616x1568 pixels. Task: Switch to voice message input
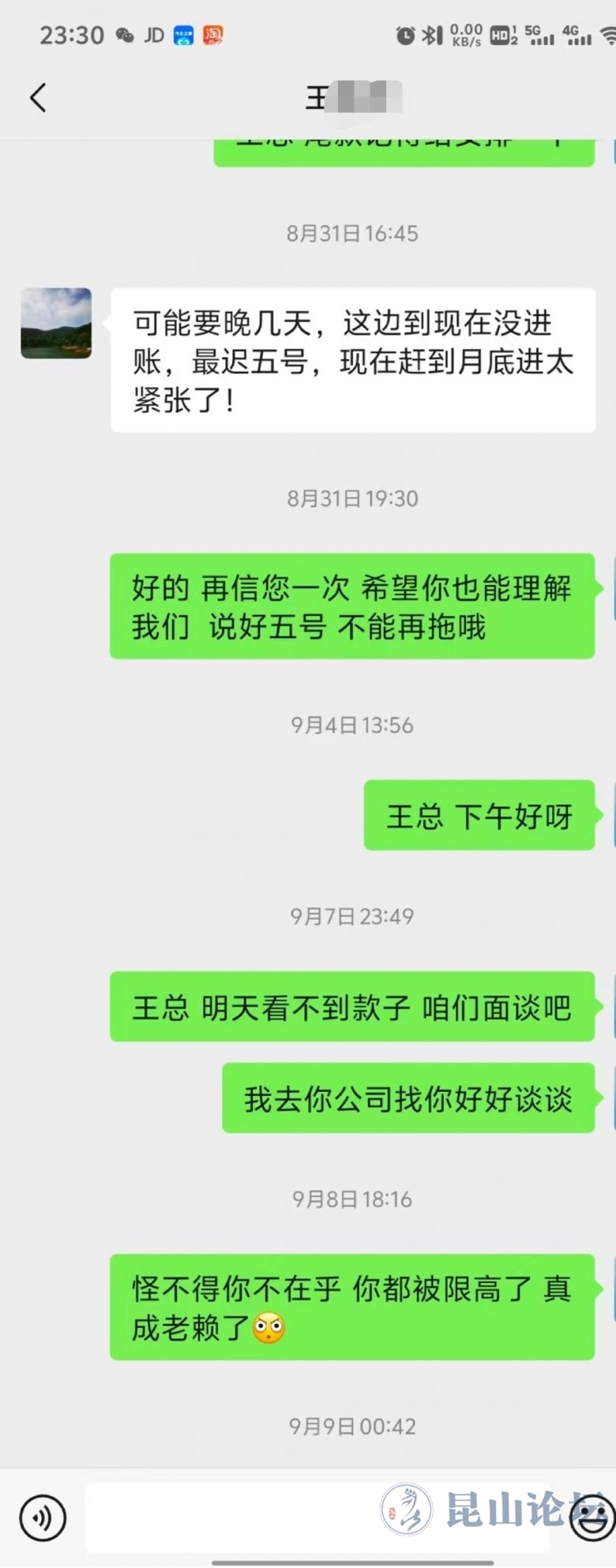click(x=43, y=1517)
